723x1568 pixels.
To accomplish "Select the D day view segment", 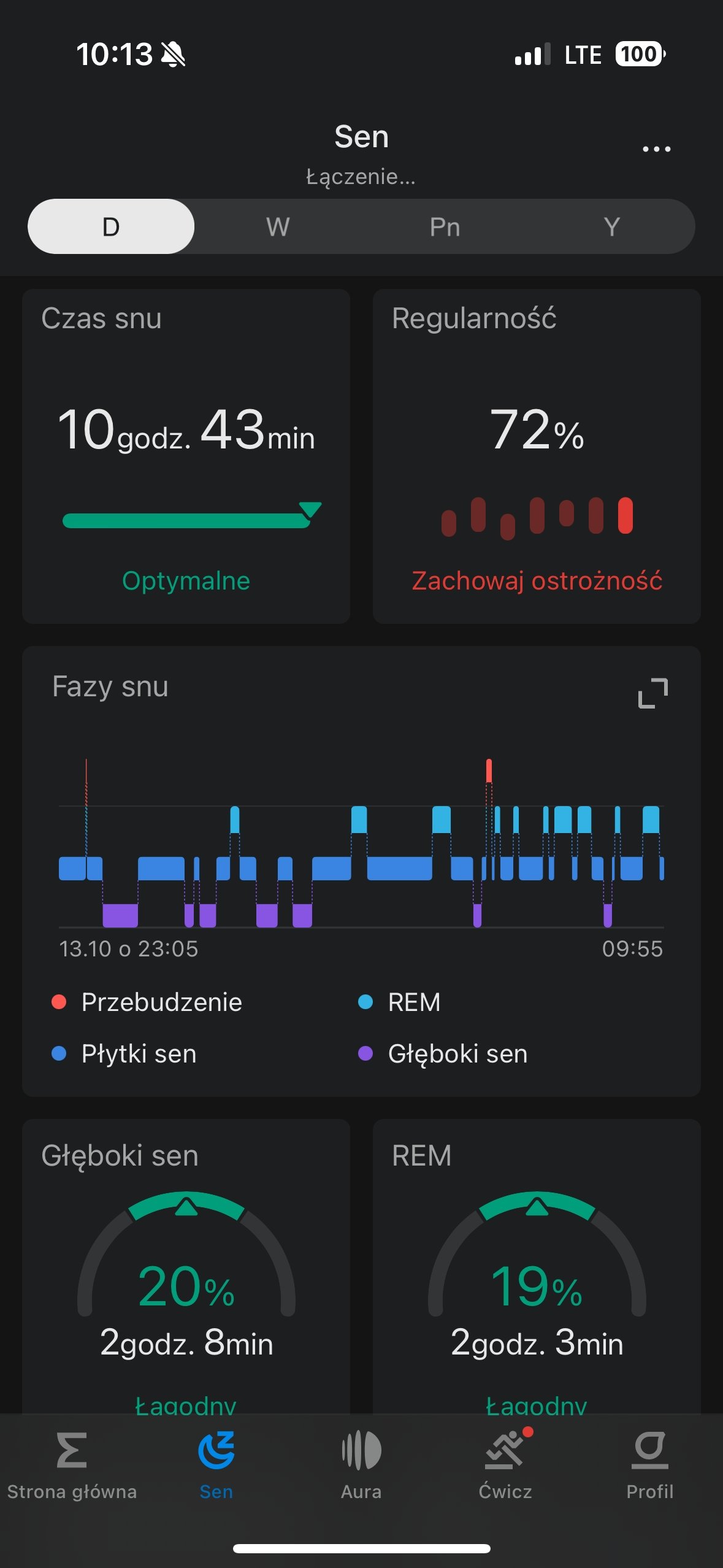I will (111, 226).
